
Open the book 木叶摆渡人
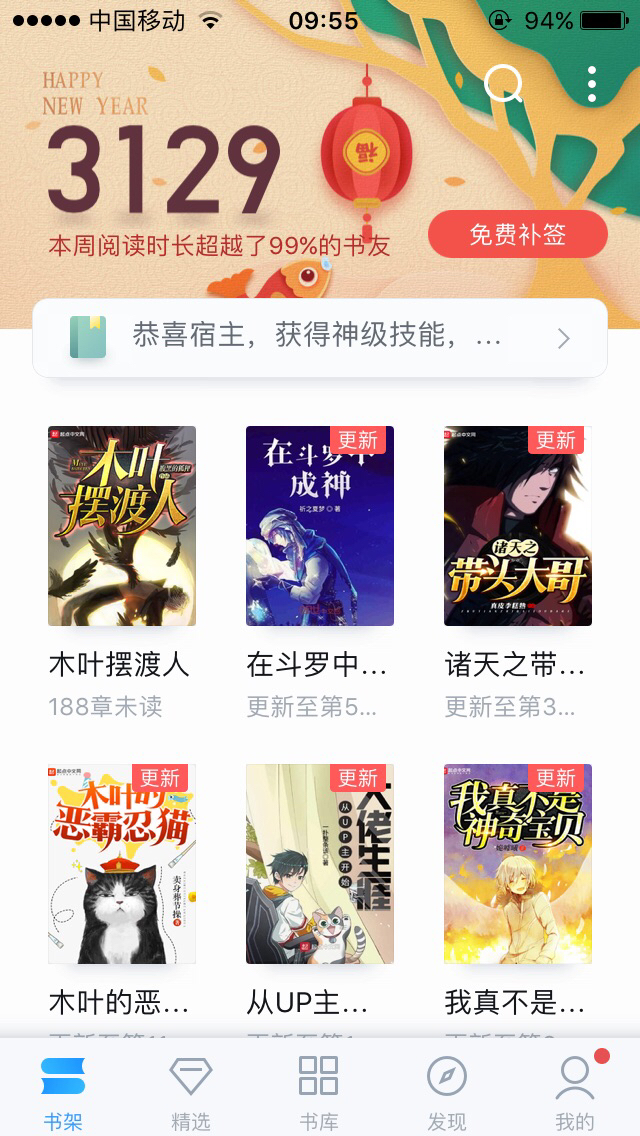(122, 526)
